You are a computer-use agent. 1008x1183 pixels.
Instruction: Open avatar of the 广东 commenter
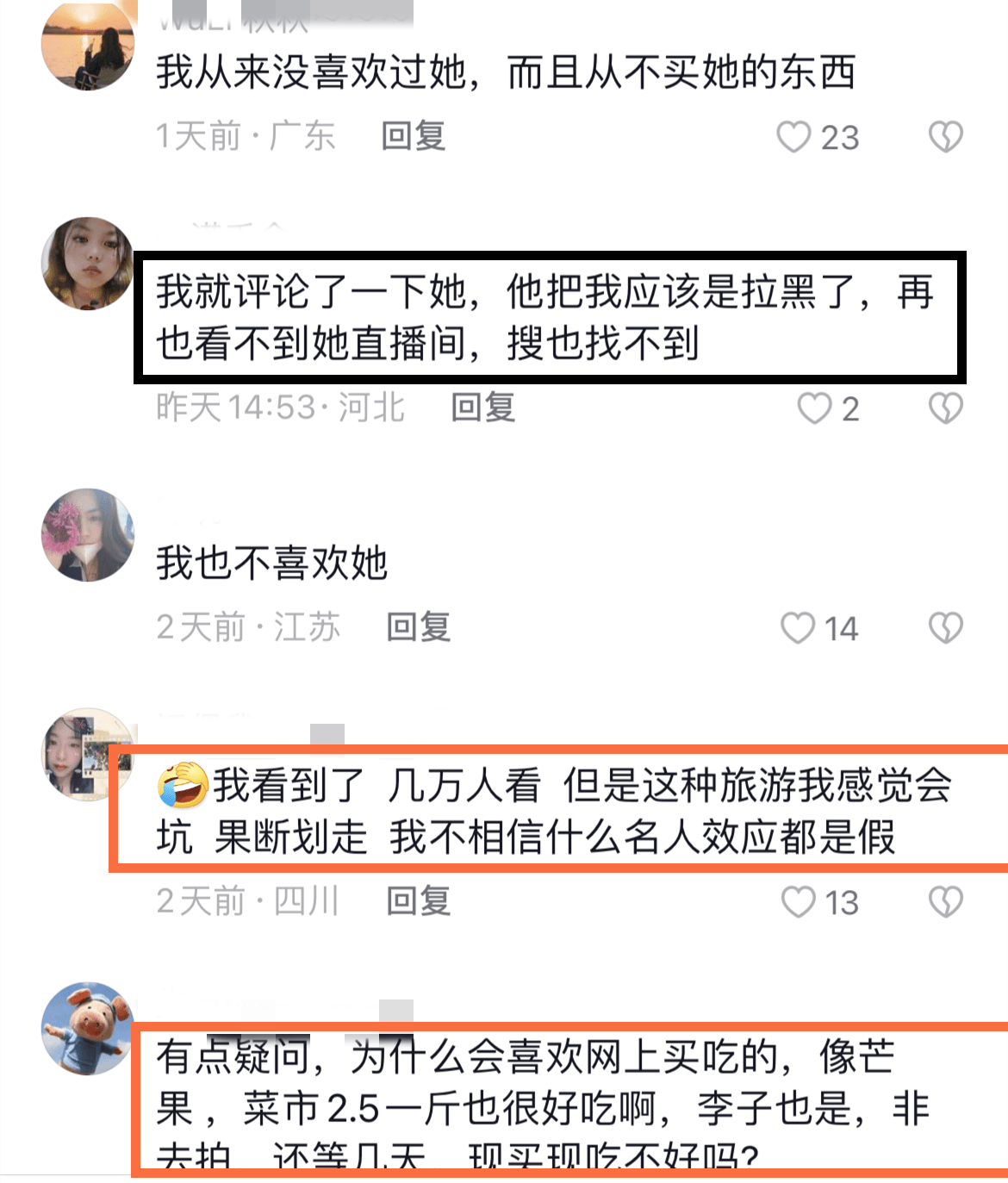(88, 45)
